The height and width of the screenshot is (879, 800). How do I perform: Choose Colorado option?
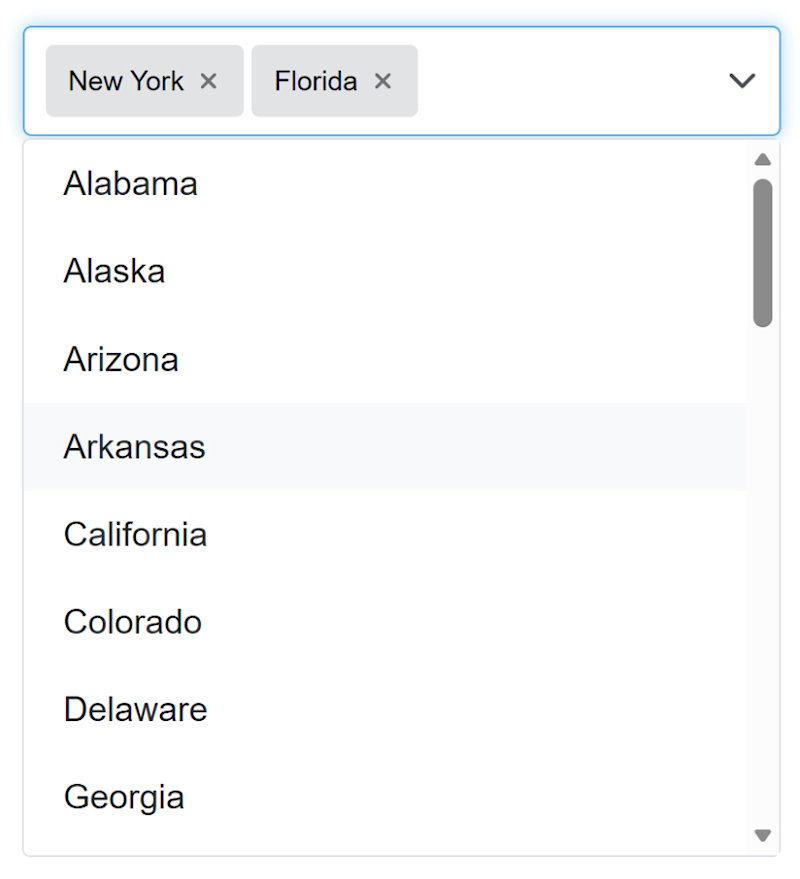point(132,622)
